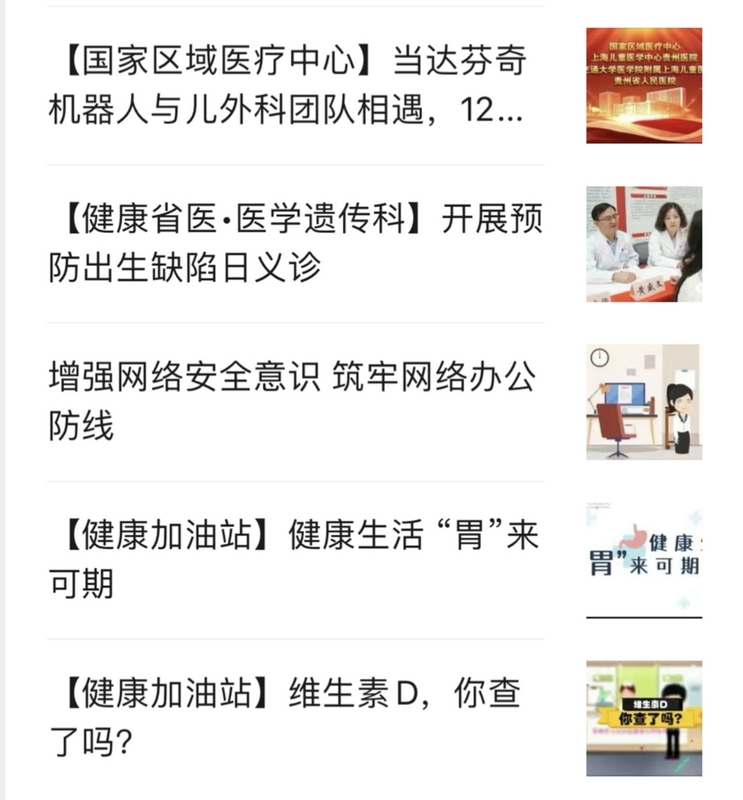
Task: Click the blue stomach icon in the 胃 thumbnail
Action: (633, 536)
